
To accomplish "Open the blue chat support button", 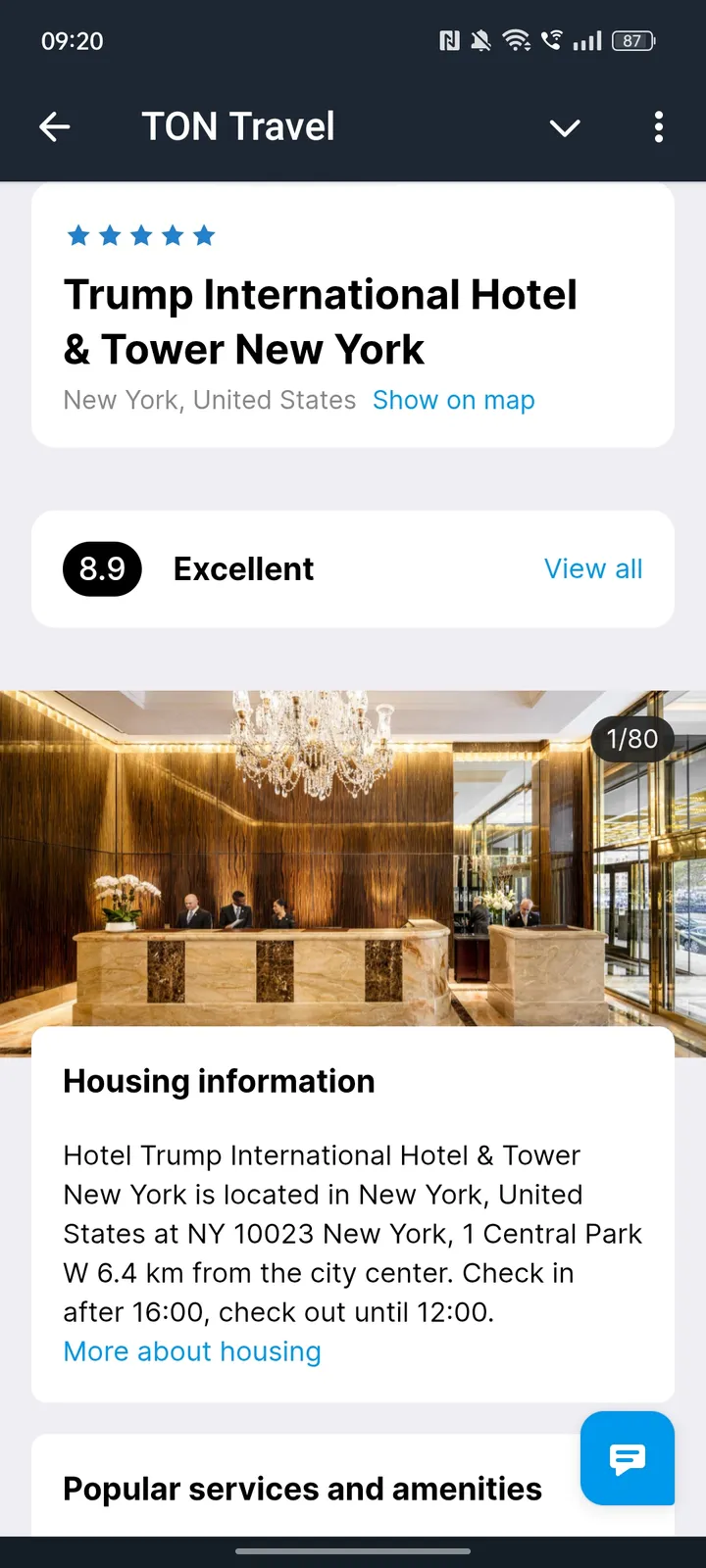I will 627,1457.
